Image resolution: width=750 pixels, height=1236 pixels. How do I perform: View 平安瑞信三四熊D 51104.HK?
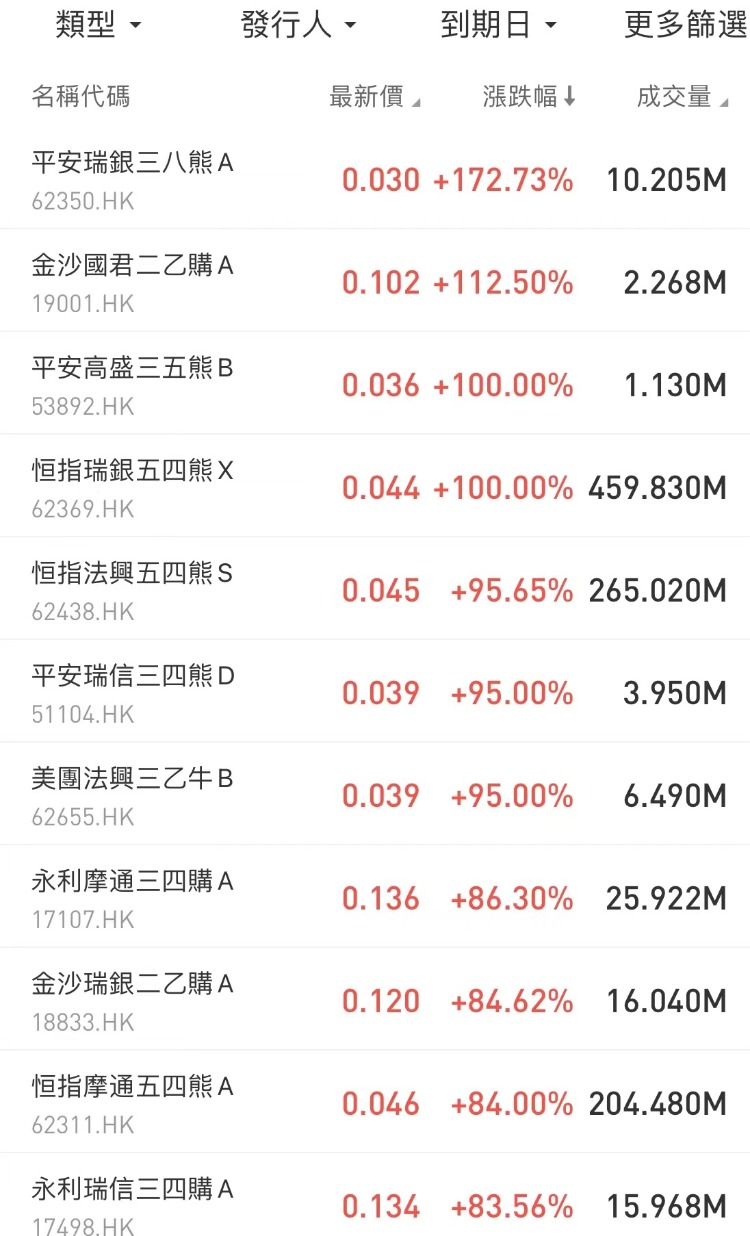pyautogui.click(x=375, y=692)
